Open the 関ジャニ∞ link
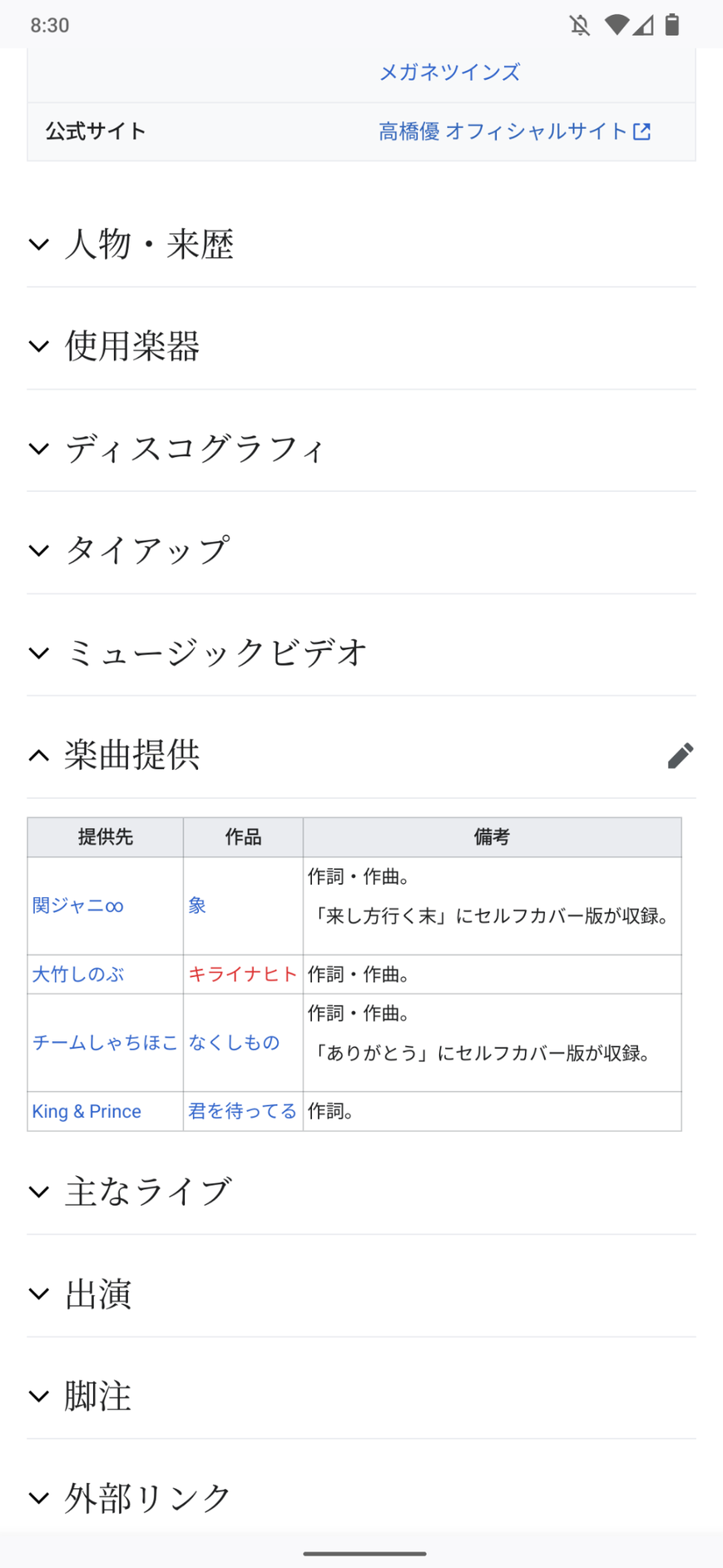 click(78, 906)
